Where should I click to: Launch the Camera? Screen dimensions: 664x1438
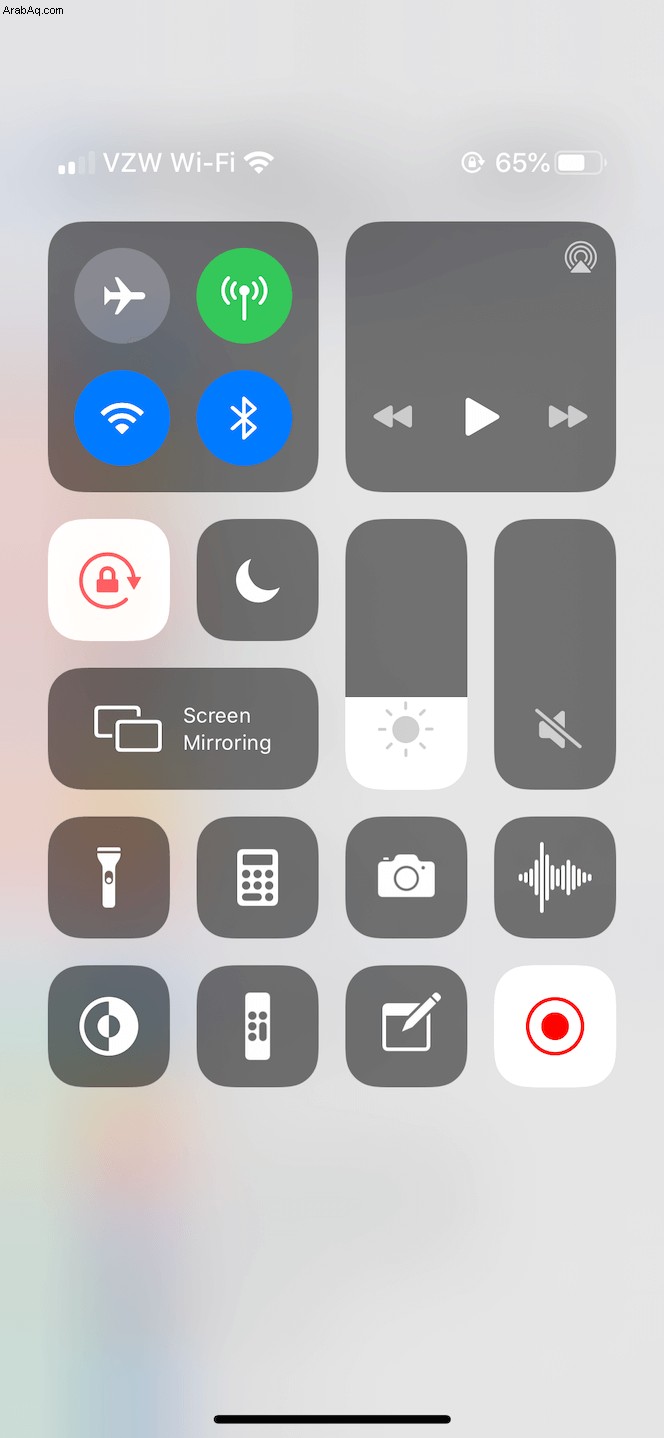tap(406, 877)
